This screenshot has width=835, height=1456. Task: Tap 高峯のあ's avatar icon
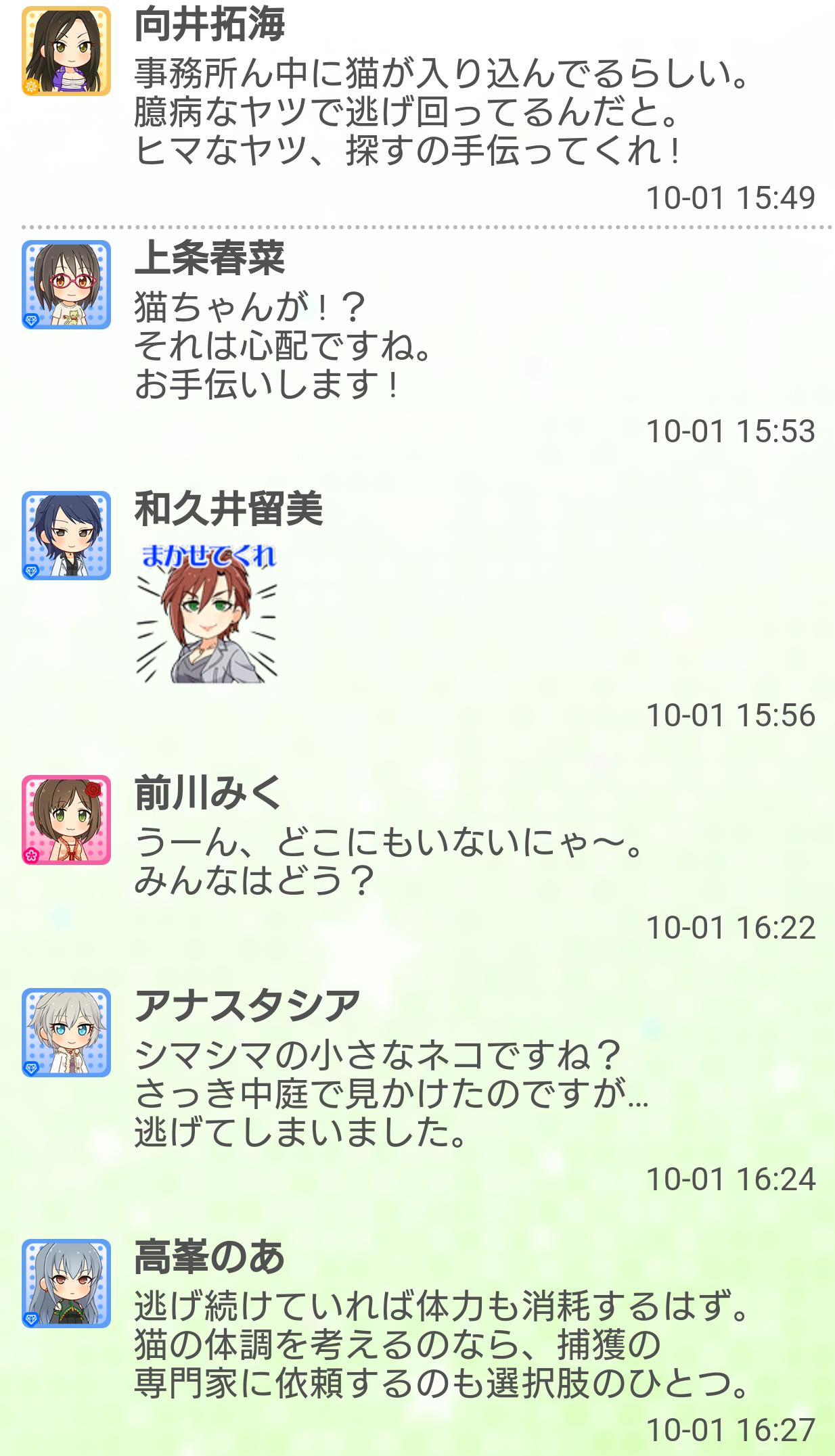[x=66, y=1284]
